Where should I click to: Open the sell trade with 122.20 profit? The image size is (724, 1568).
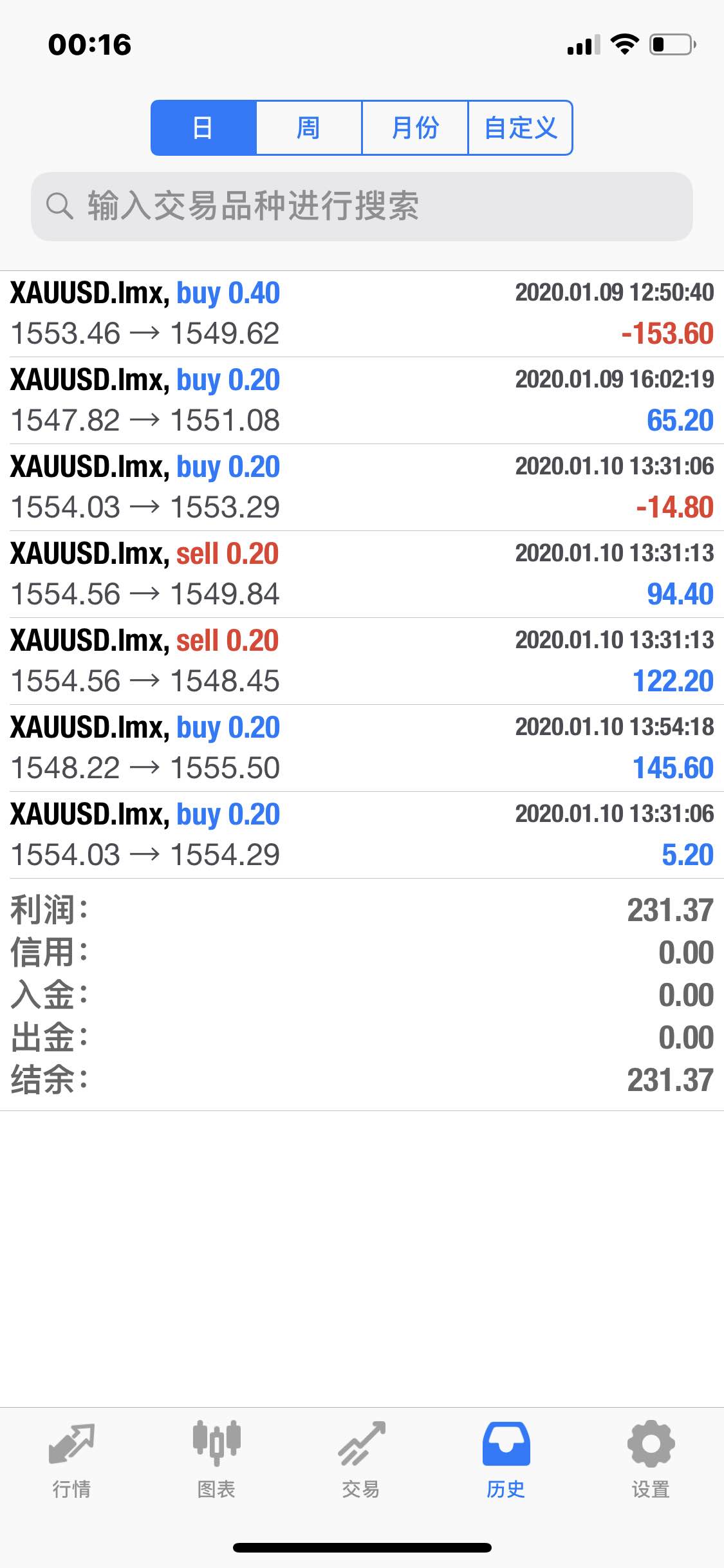[362, 661]
